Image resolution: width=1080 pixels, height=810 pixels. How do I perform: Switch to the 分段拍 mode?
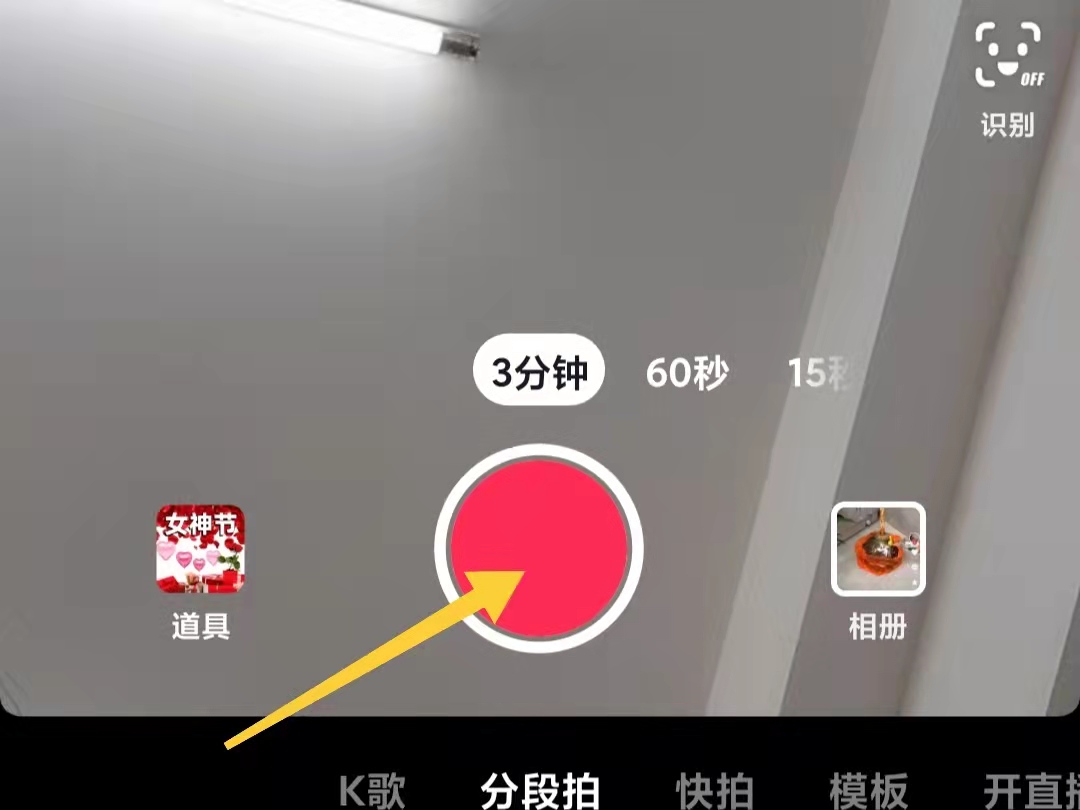click(x=540, y=790)
